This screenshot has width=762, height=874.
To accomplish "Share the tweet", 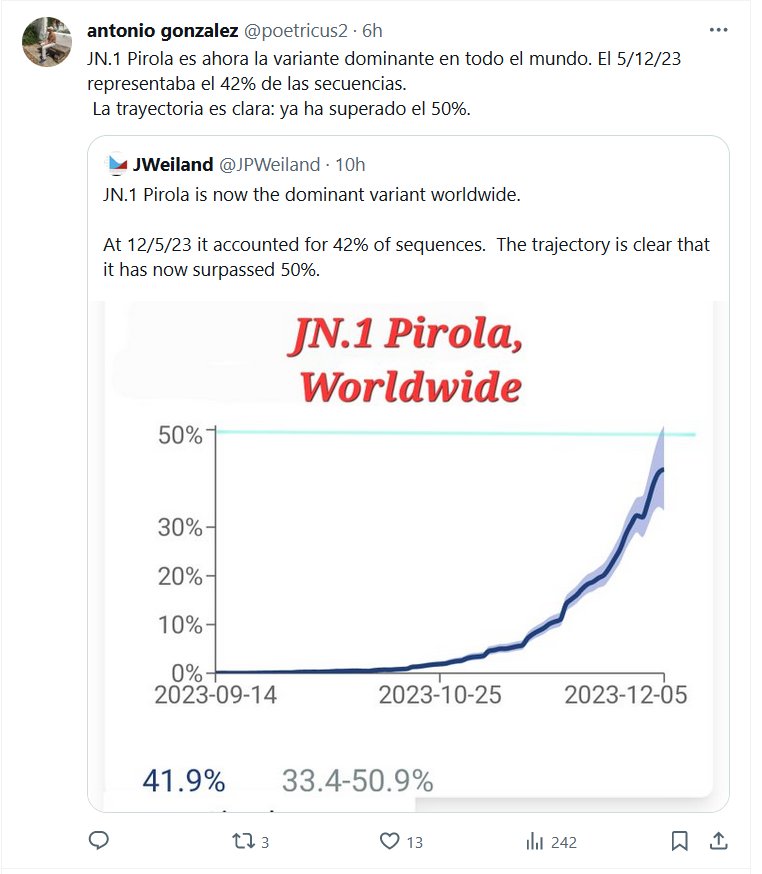I will tap(718, 842).
